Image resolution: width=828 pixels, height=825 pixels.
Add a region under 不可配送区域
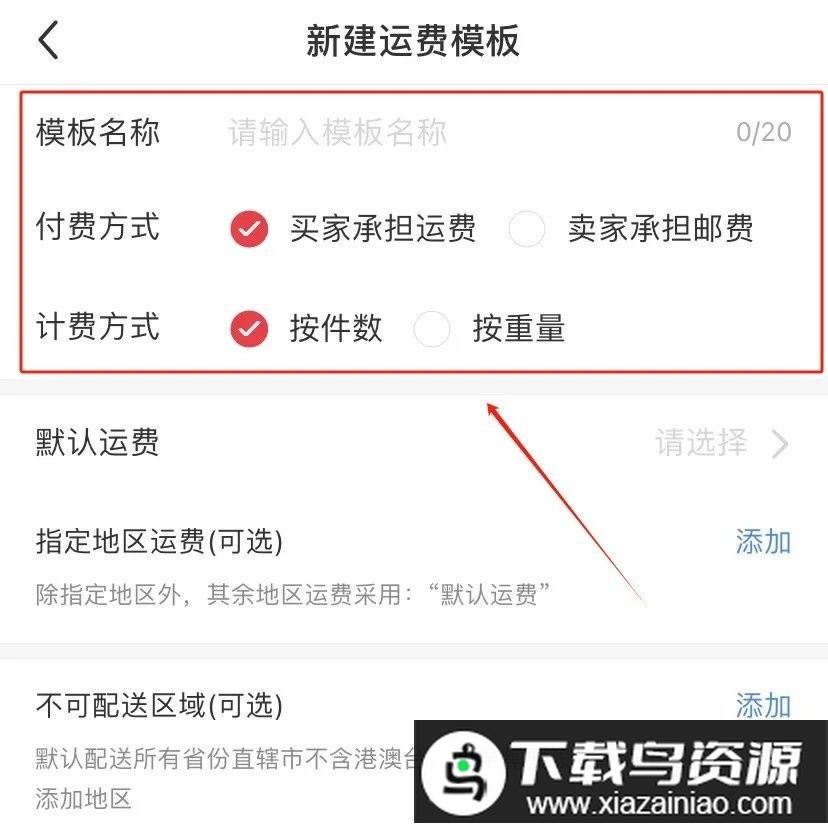pos(763,706)
